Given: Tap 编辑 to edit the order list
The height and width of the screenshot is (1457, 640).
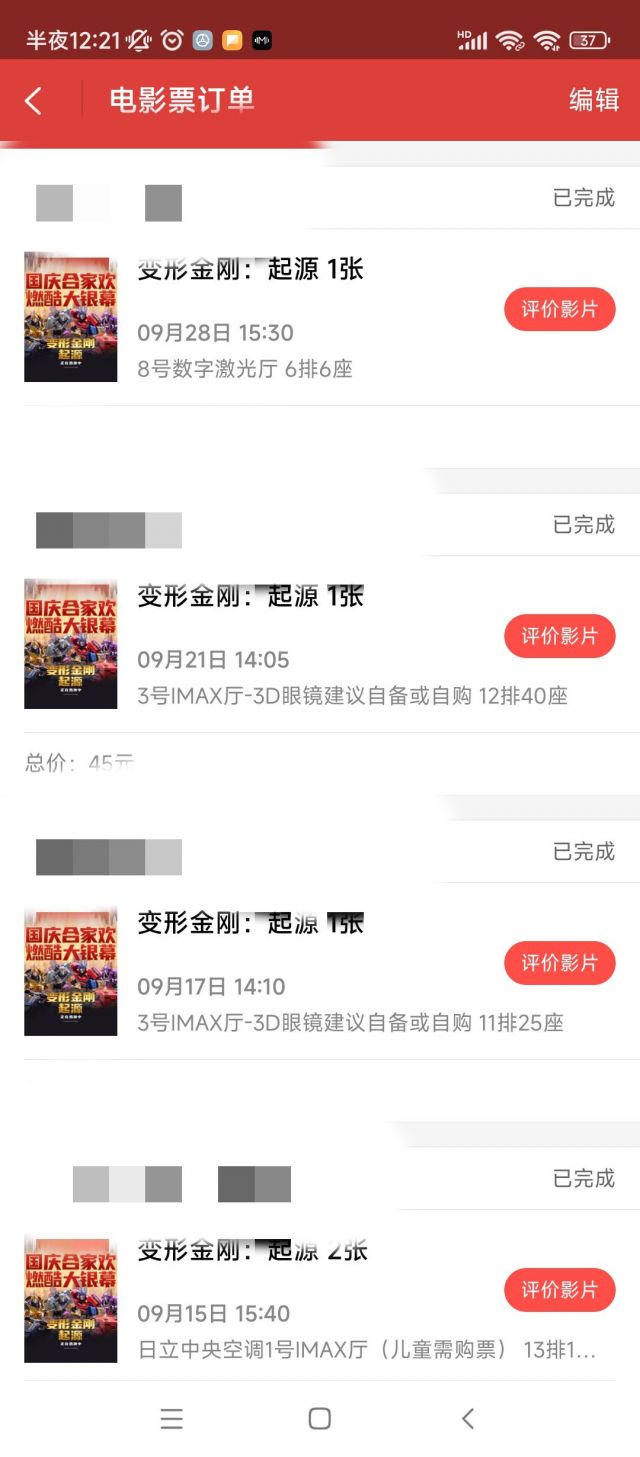Looking at the screenshot, I should [594, 100].
